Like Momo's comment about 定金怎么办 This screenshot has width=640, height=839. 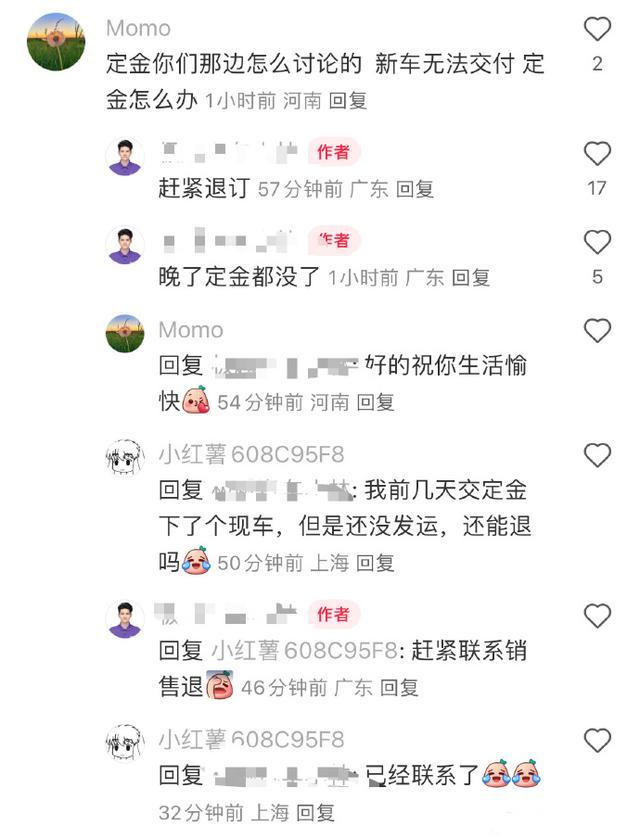pyautogui.click(x=597, y=29)
